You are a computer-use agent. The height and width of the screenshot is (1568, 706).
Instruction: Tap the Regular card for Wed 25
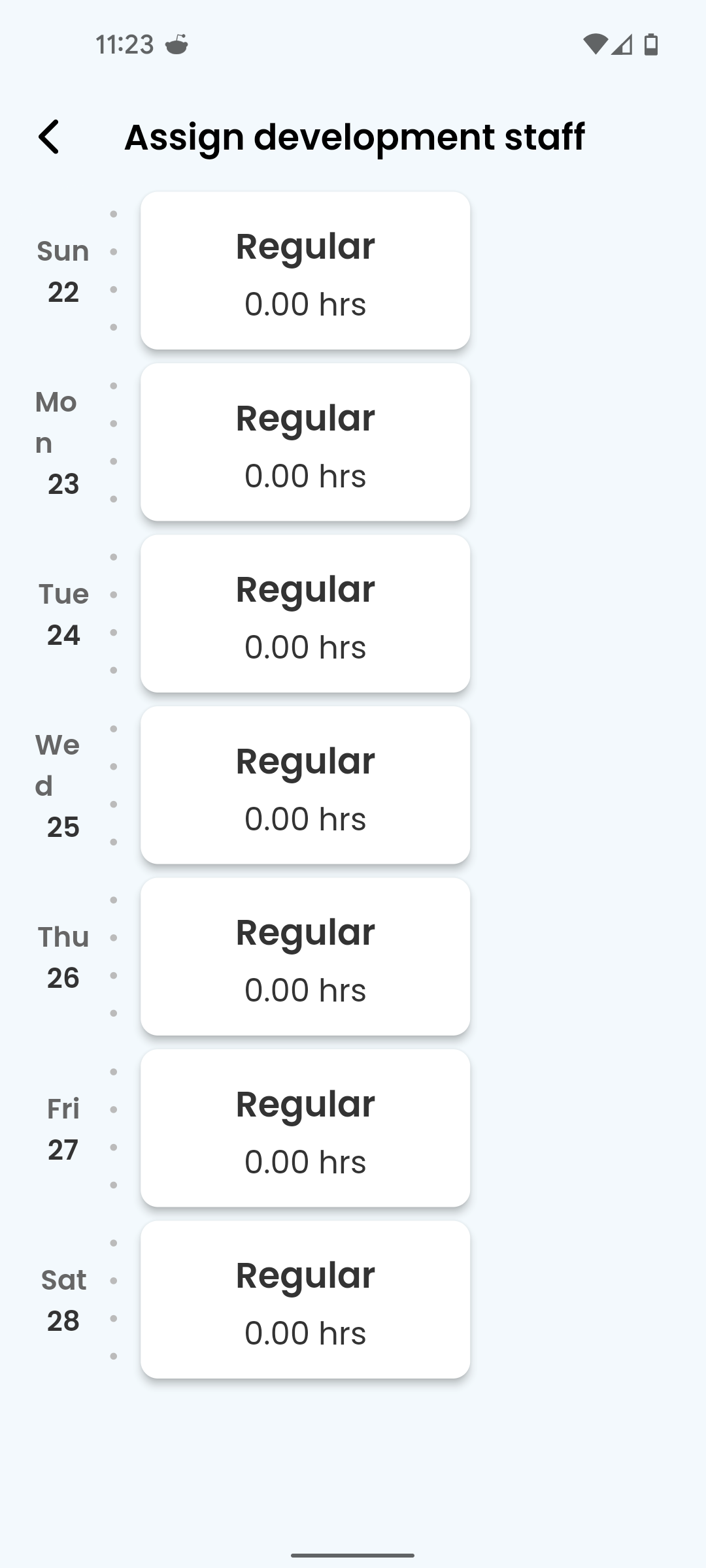[305, 785]
